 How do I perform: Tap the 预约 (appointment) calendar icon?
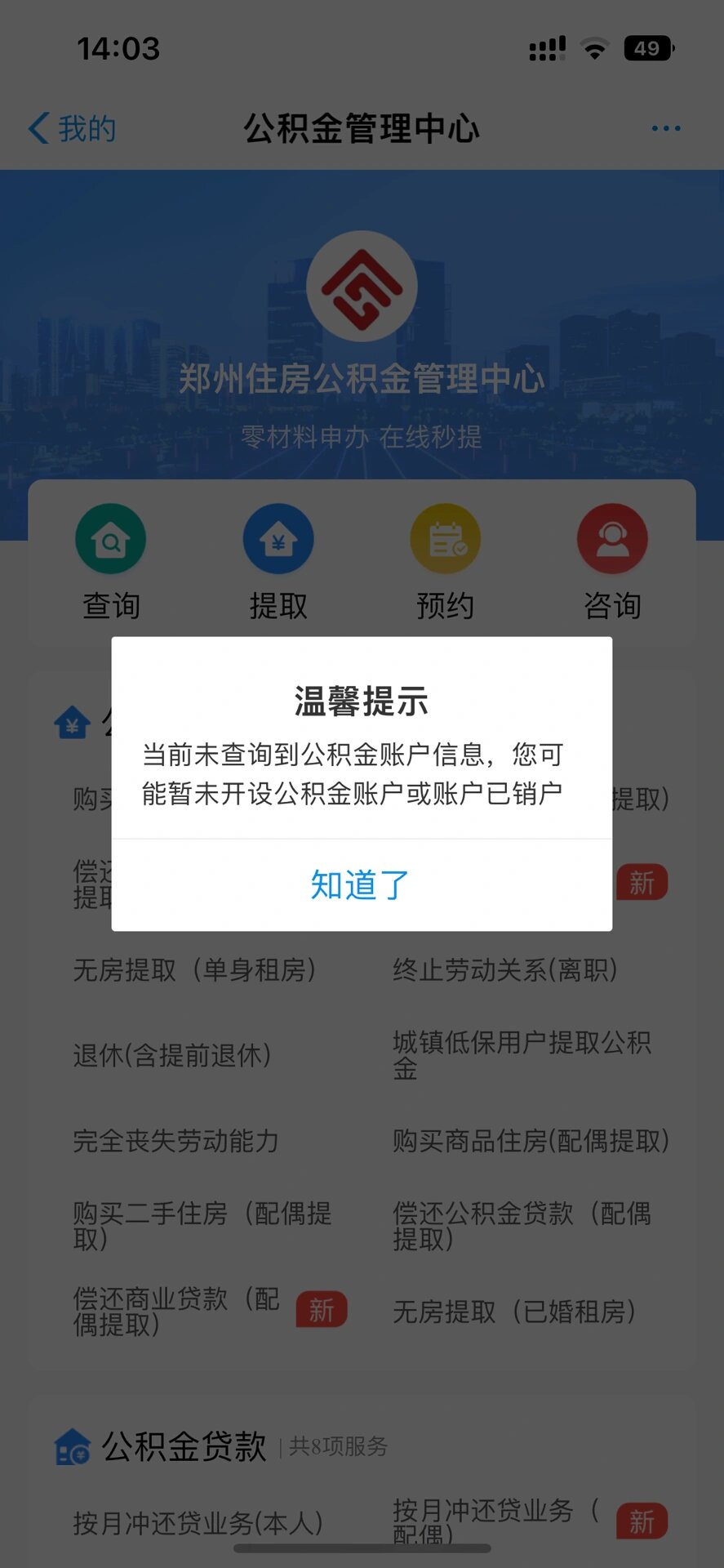pyautogui.click(x=446, y=539)
